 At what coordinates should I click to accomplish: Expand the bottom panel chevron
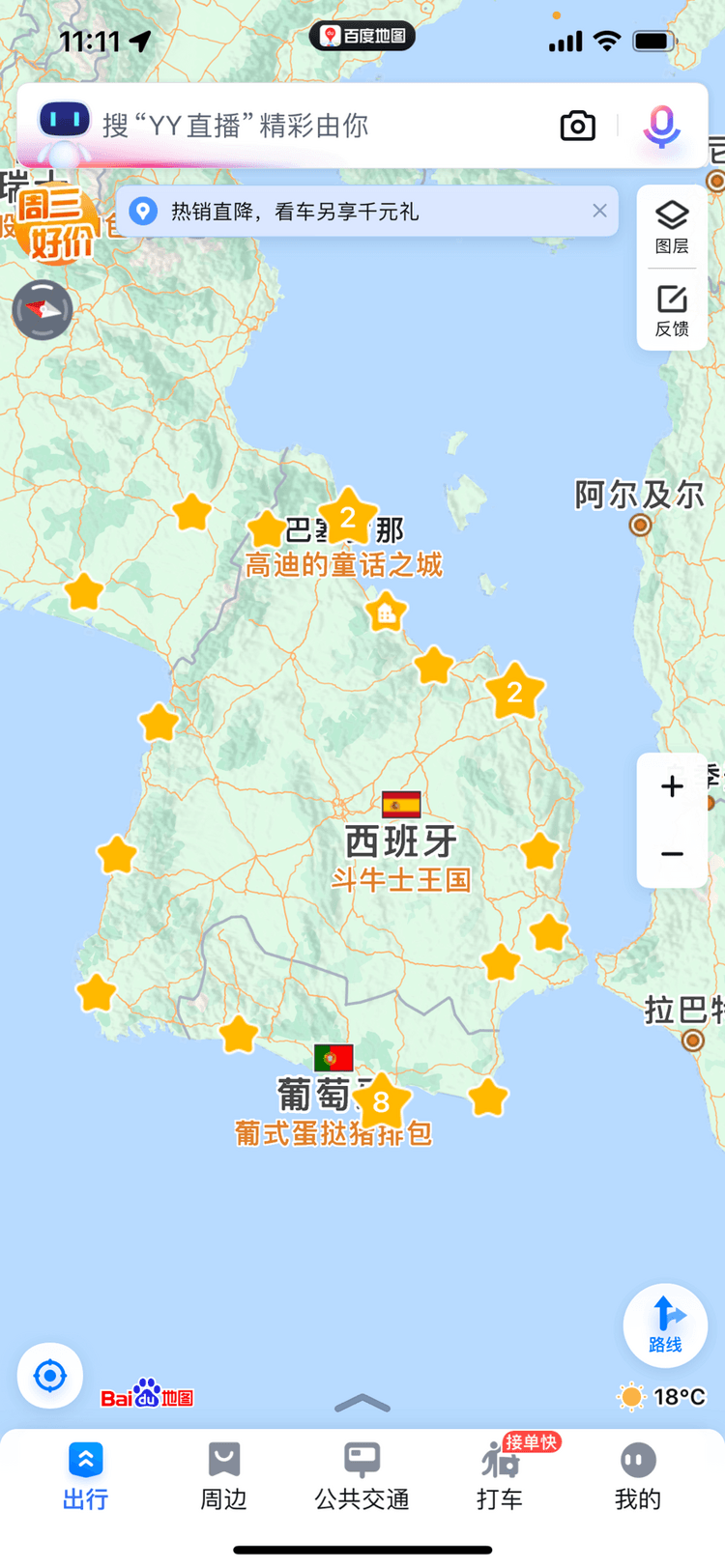pyautogui.click(x=362, y=1403)
